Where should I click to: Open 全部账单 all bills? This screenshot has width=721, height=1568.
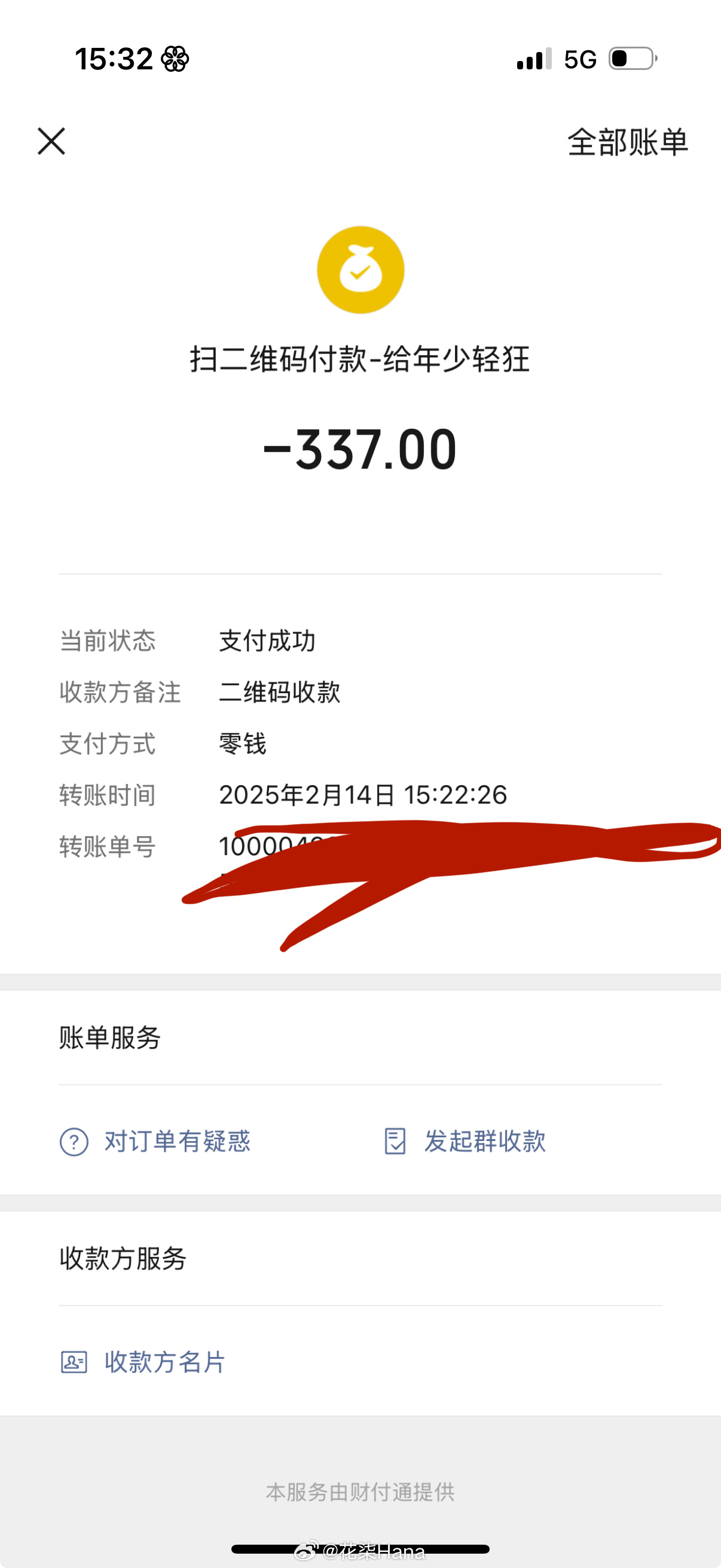tap(627, 142)
